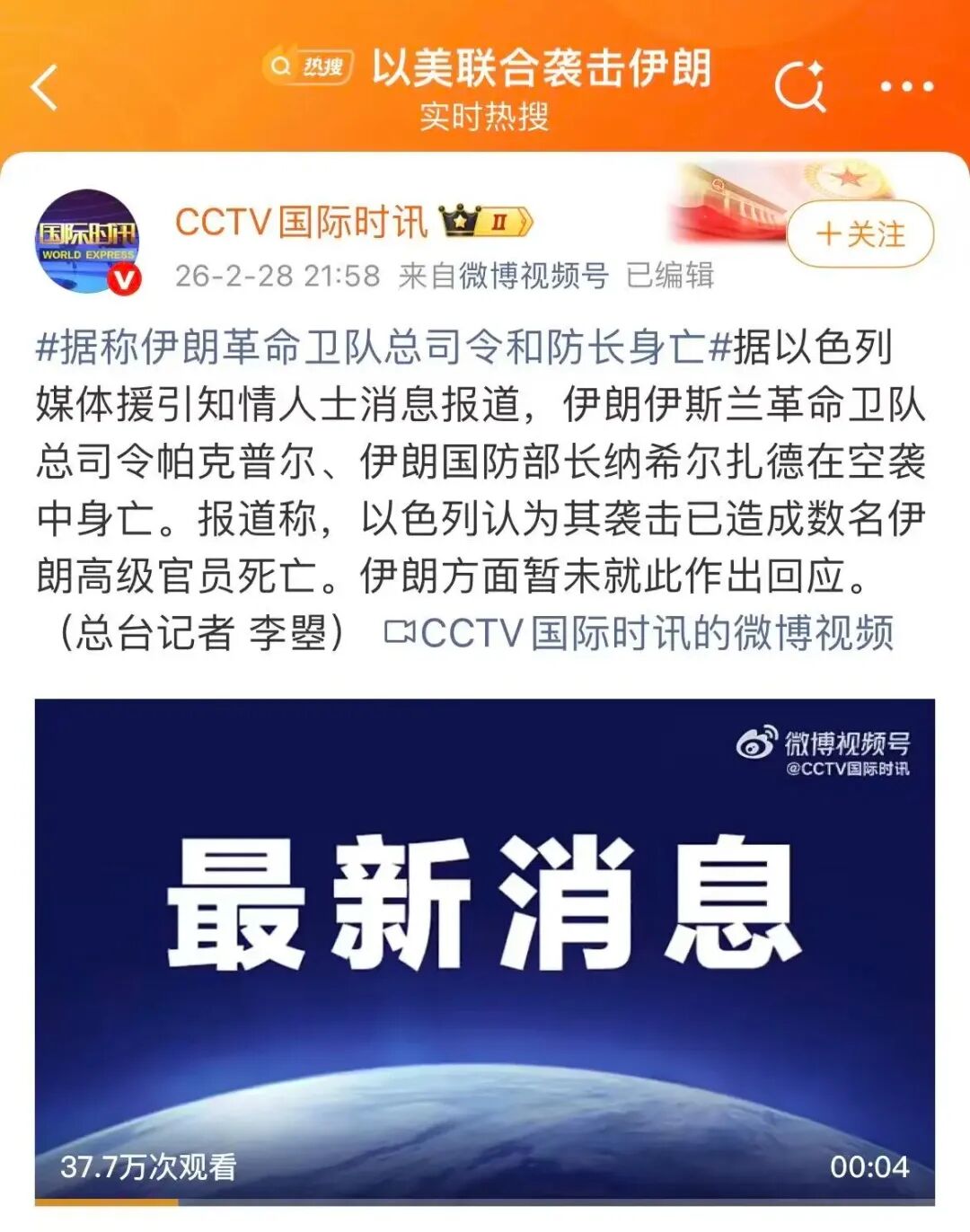The width and height of the screenshot is (970, 1232).
Task: Open the CCTV国际时讯 profile avatar
Action: coord(88,242)
